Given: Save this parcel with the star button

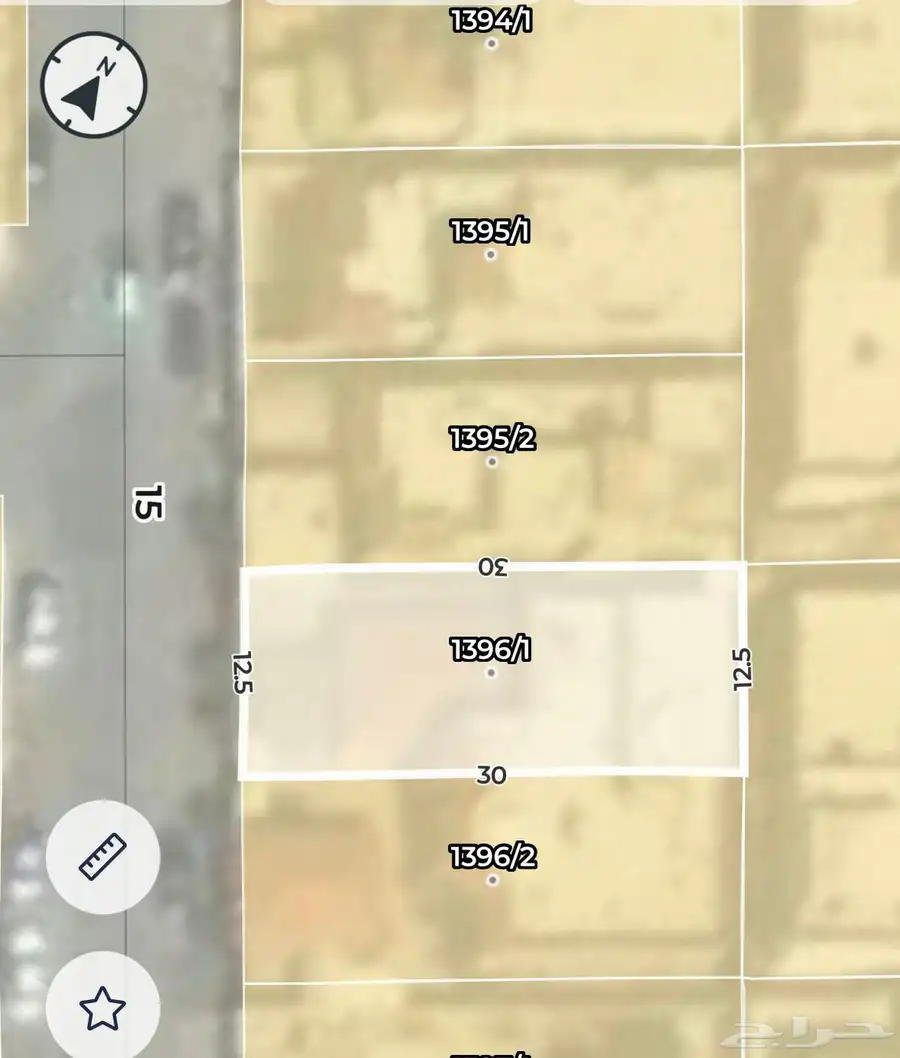Looking at the screenshot, I should click(x=103, y=1008).
